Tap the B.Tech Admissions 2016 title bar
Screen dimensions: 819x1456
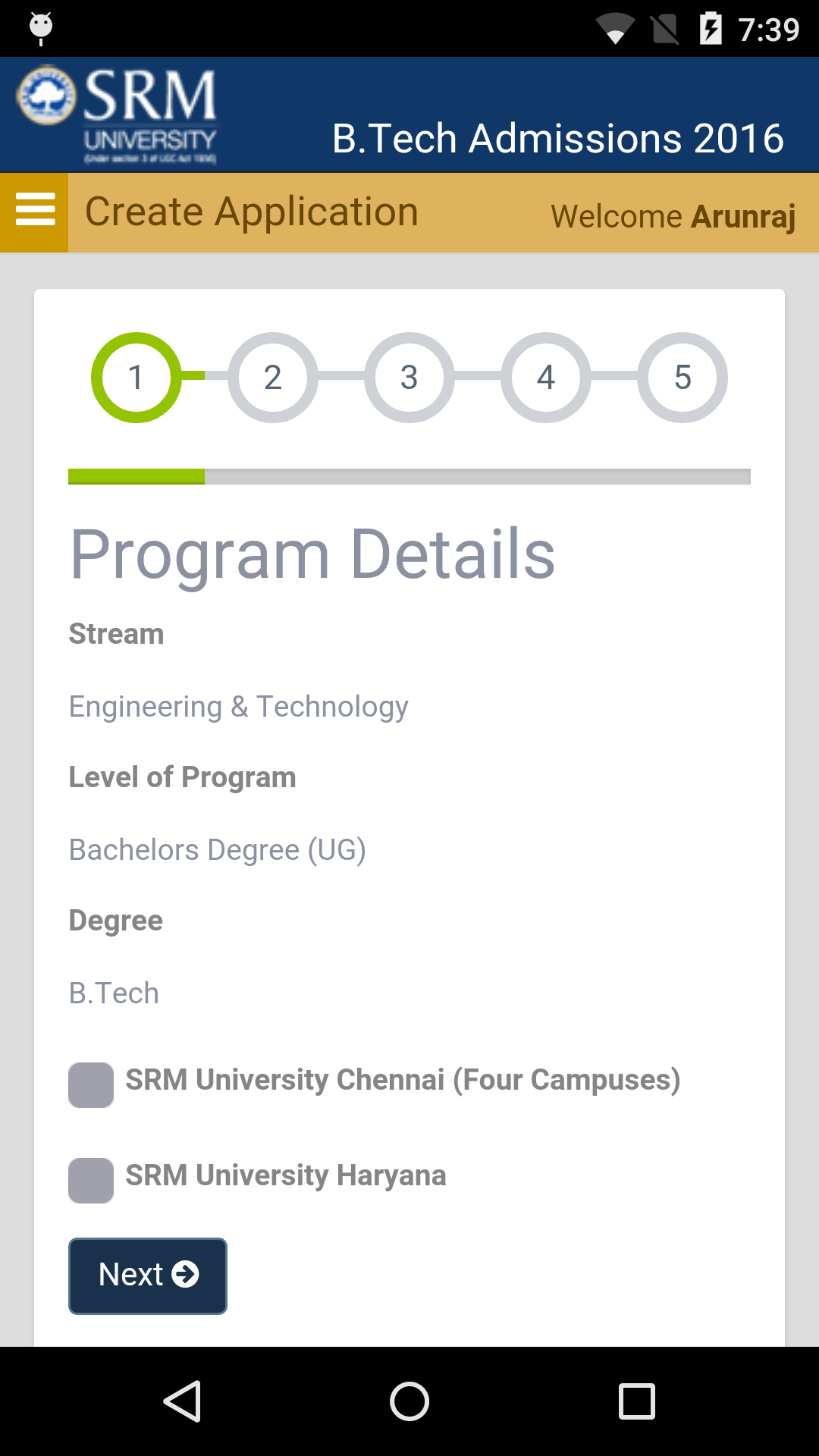pos(557,137)
